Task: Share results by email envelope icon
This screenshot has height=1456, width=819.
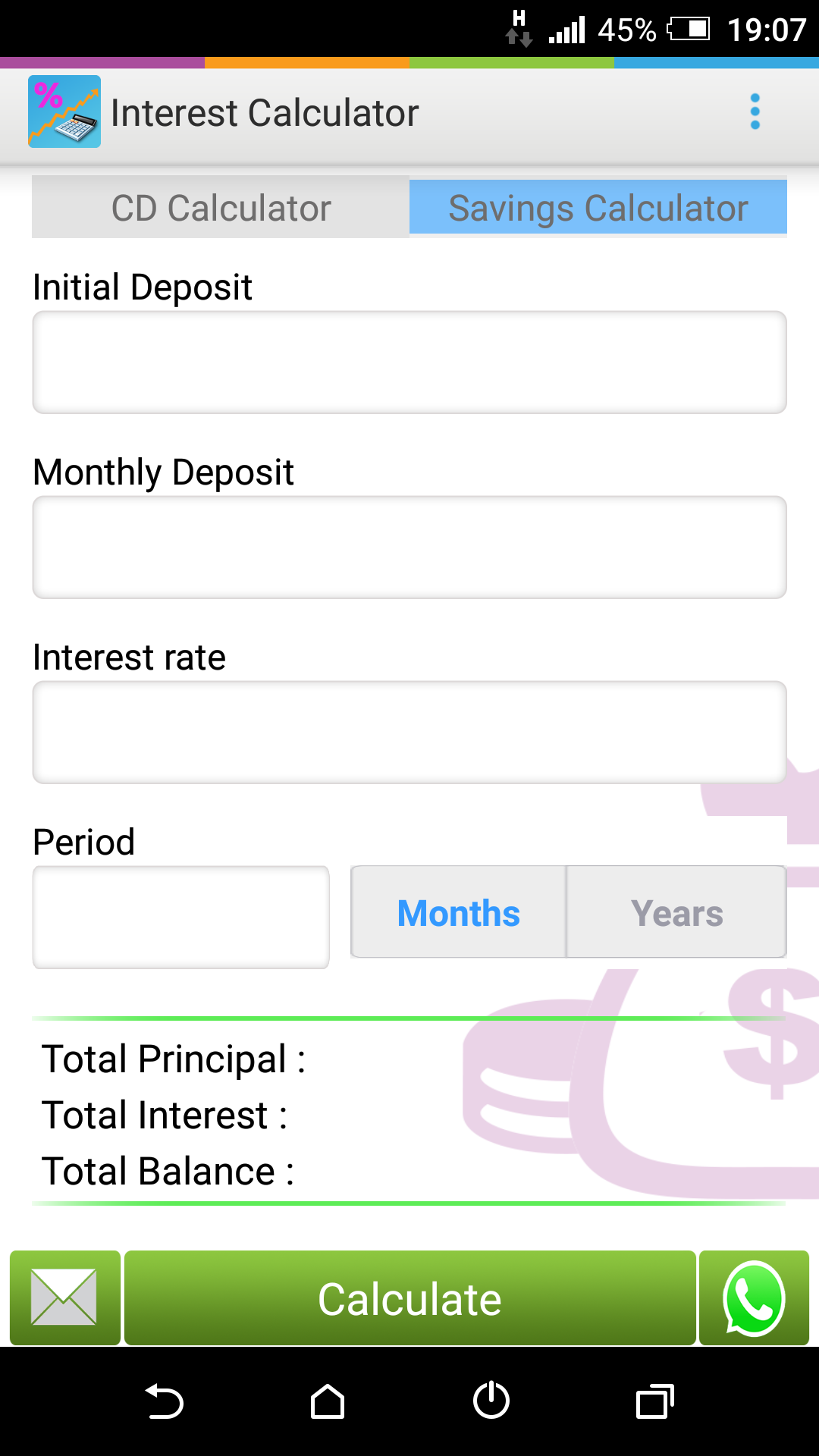Action: coord(64,1298)
